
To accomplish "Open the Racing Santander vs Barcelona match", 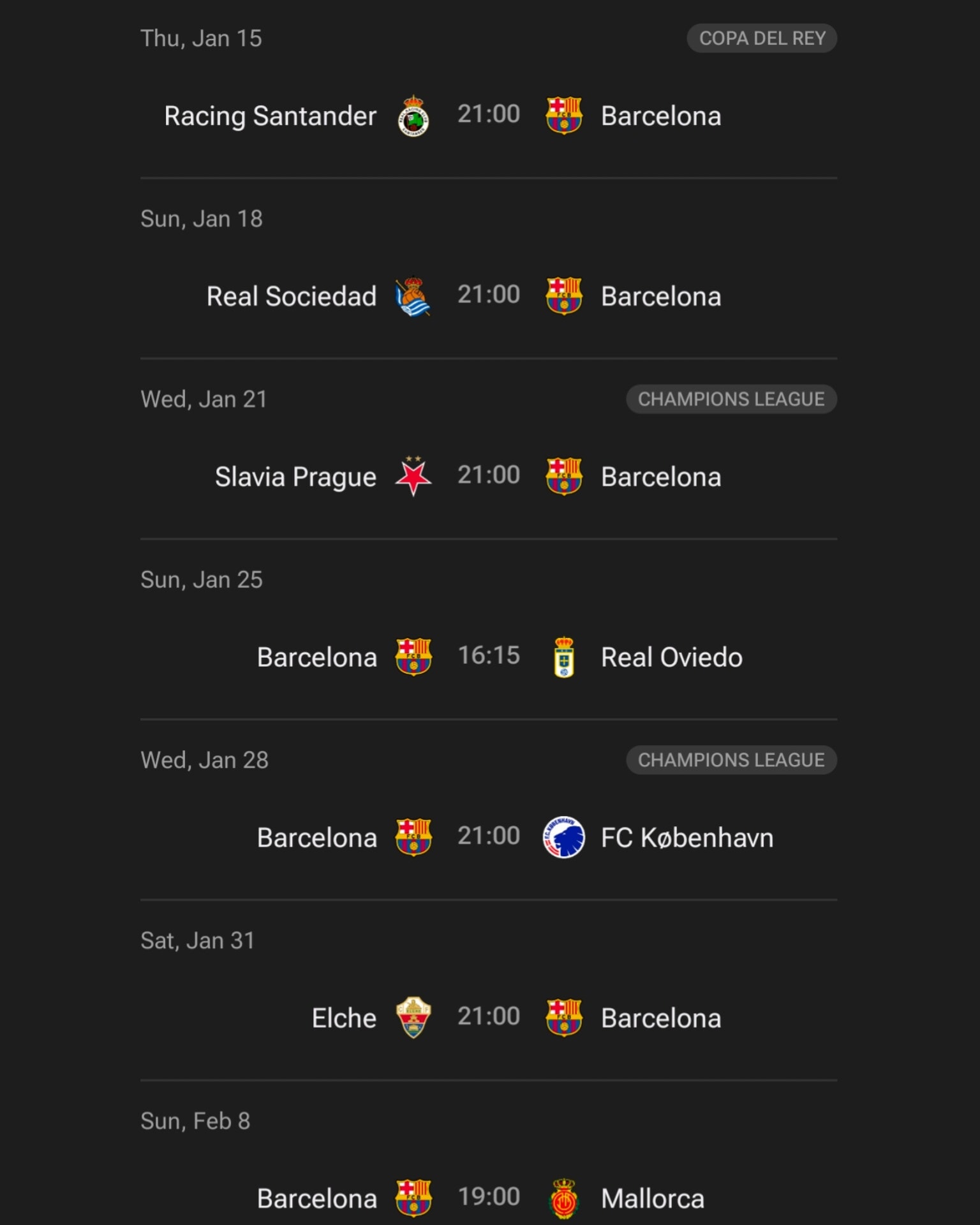I will [489, 115].
